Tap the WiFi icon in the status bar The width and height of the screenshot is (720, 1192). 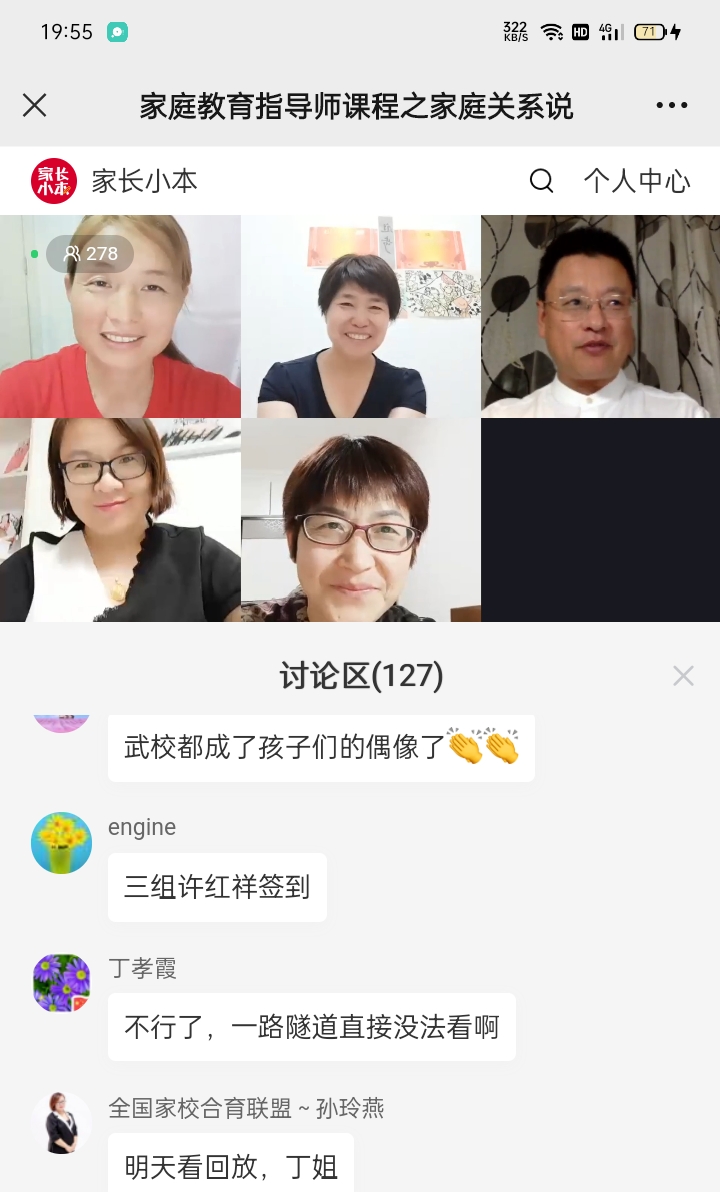coord(551,31)
